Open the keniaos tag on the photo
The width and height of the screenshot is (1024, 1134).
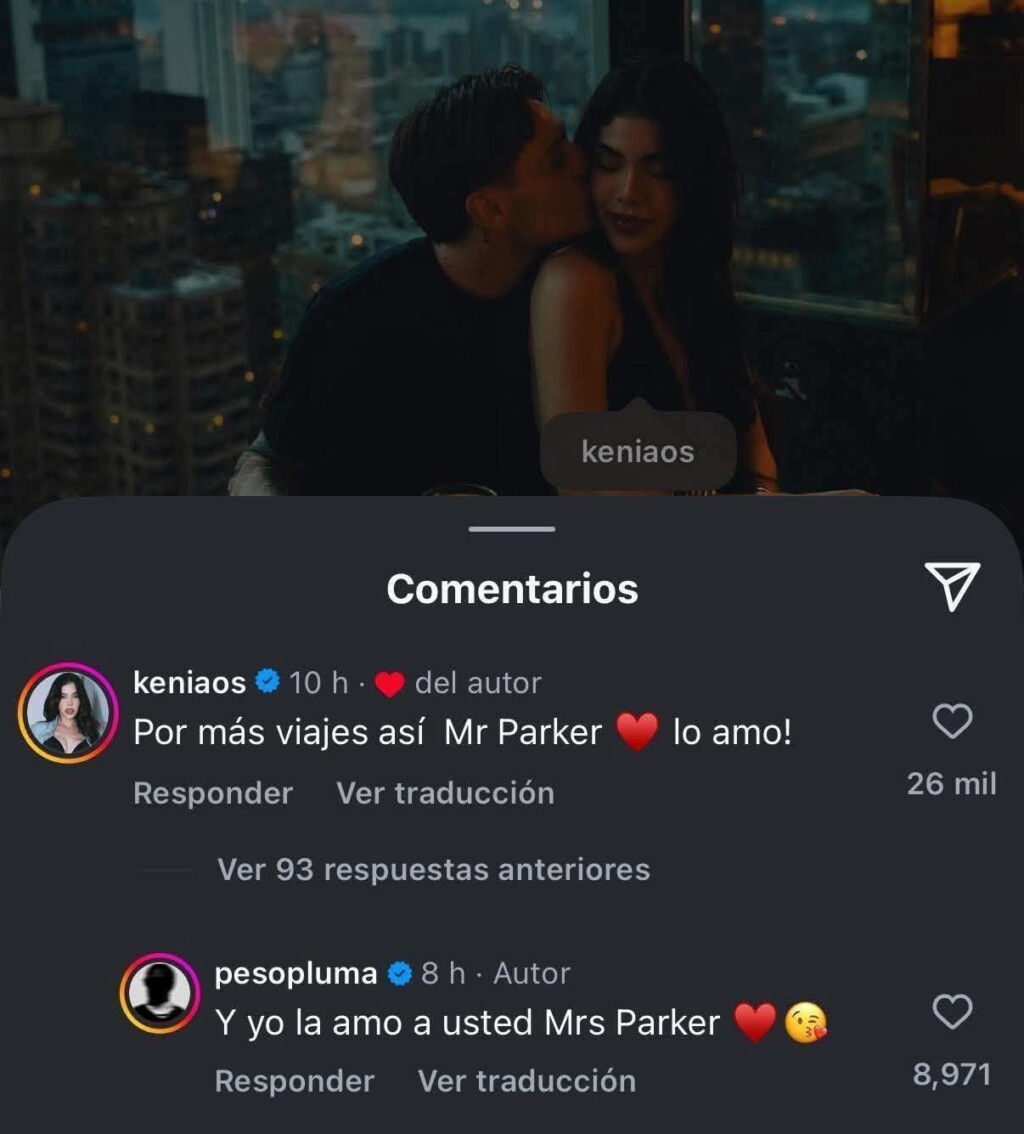click(x=638, y=451)
